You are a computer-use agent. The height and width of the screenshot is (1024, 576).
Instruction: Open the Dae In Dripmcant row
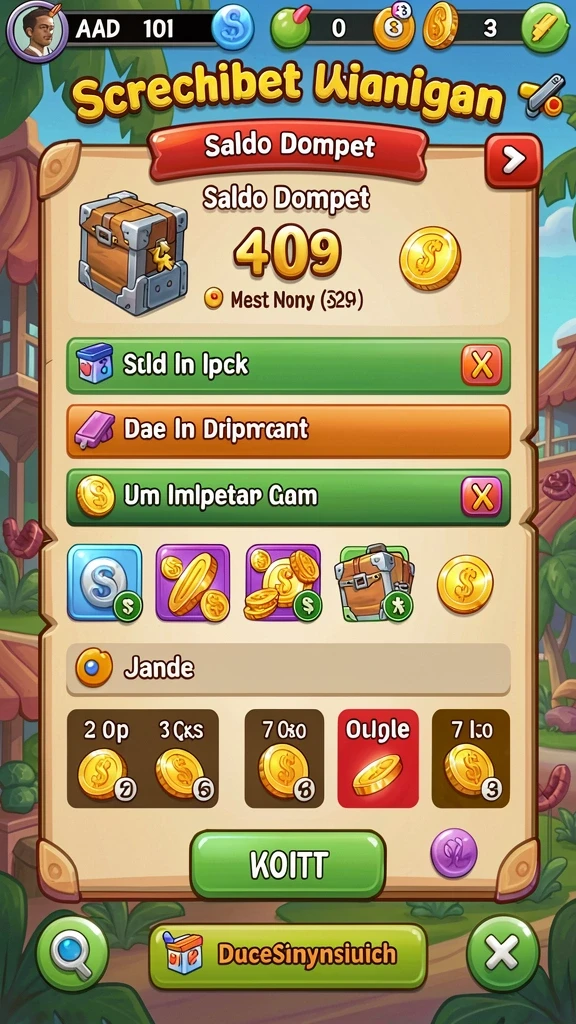click(288, 430)
